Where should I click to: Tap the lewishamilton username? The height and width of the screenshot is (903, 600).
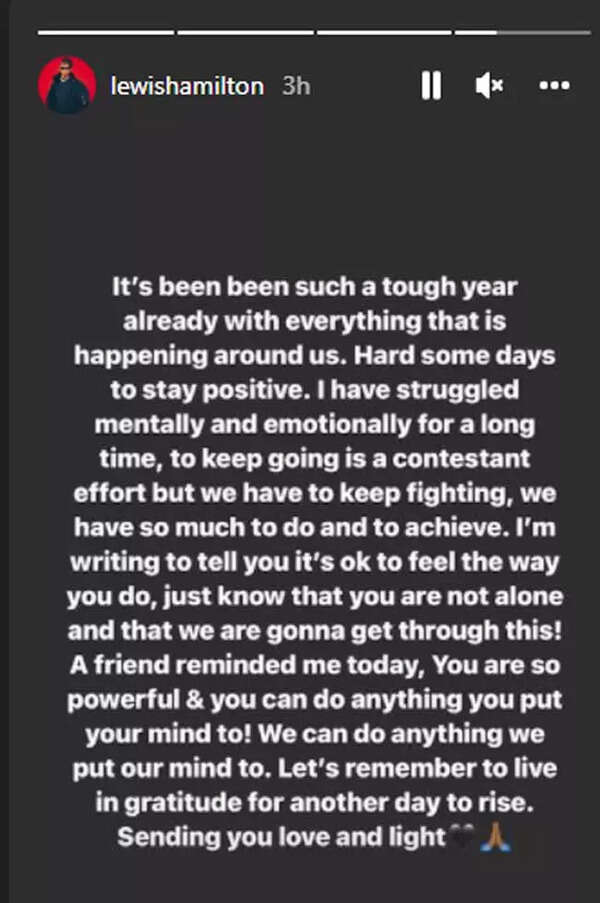(186, 86)
